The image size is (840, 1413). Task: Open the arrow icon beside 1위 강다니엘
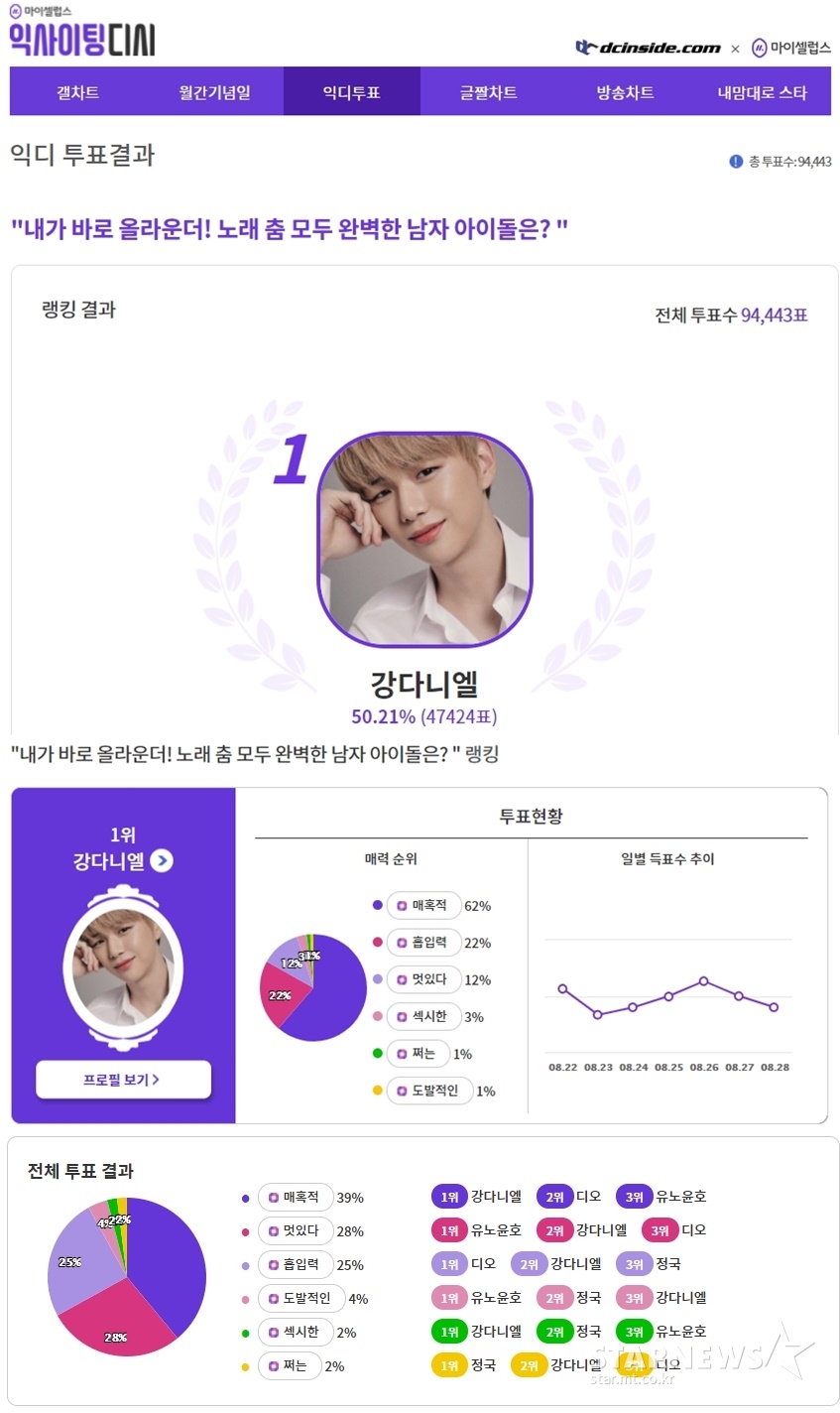click(x=163, y=861)
